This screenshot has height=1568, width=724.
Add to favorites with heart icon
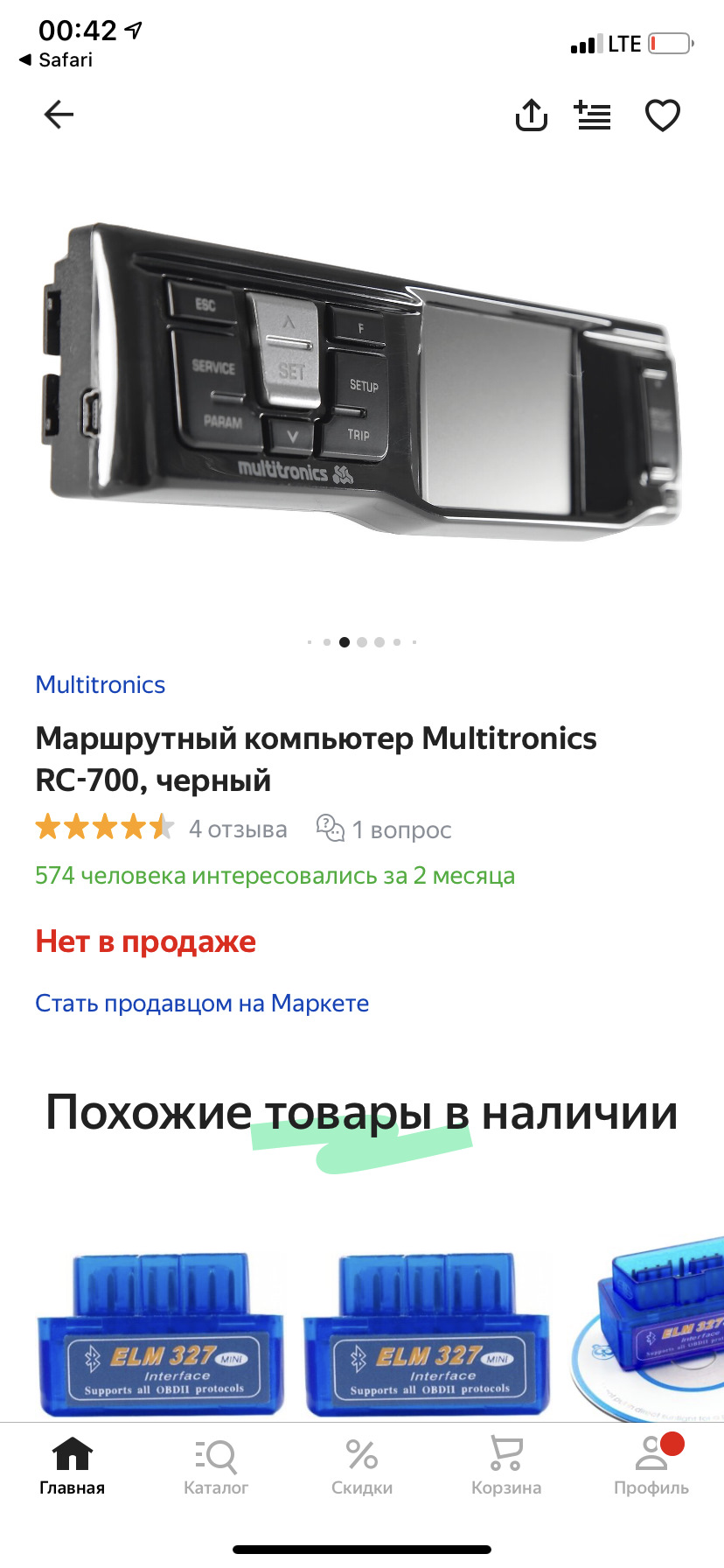(663, 115)
